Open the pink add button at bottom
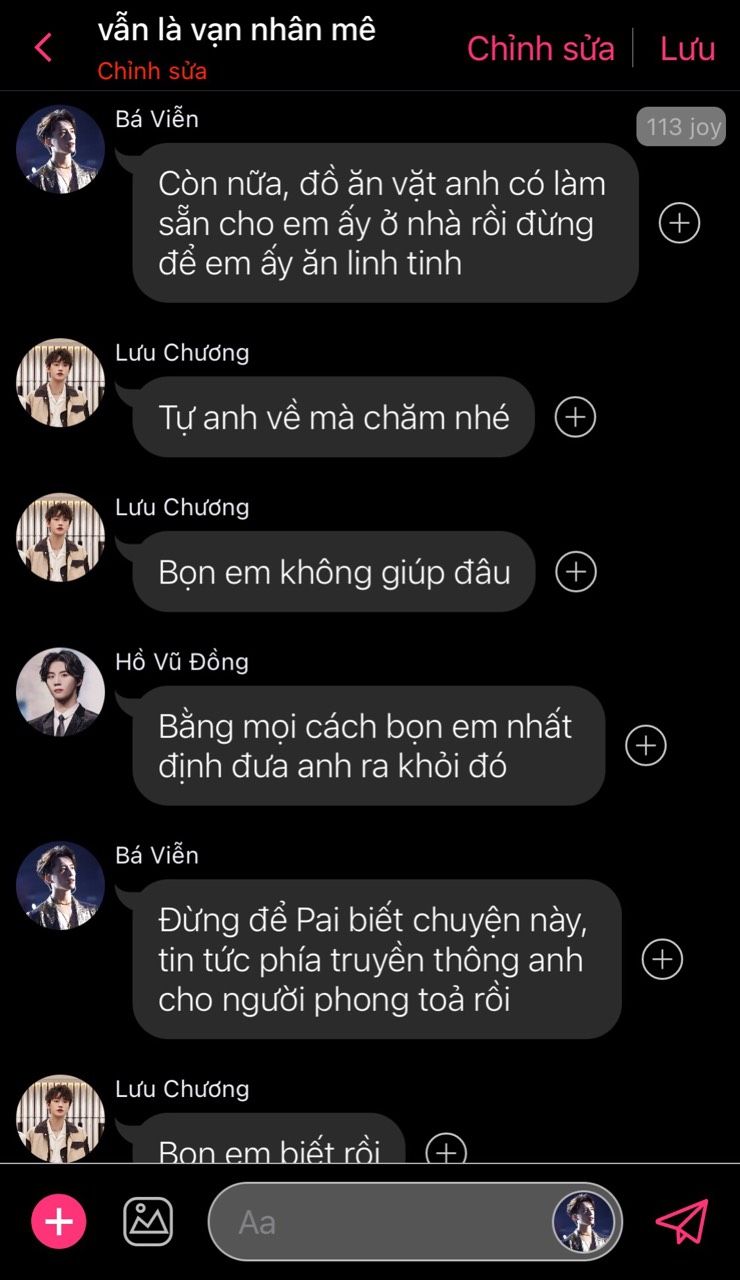Viewport: 740px width, 1280px height. 59,1221
